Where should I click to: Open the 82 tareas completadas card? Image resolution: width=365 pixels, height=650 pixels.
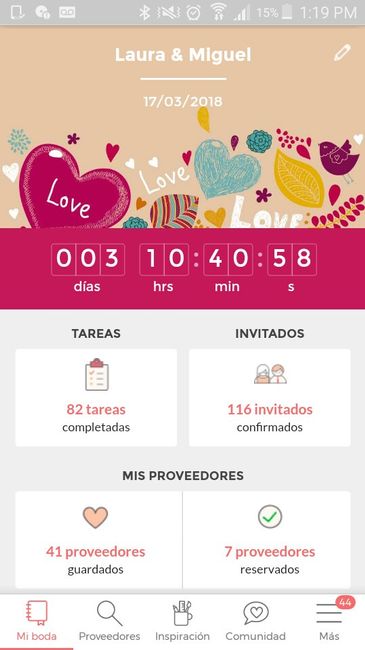(96, 398)
